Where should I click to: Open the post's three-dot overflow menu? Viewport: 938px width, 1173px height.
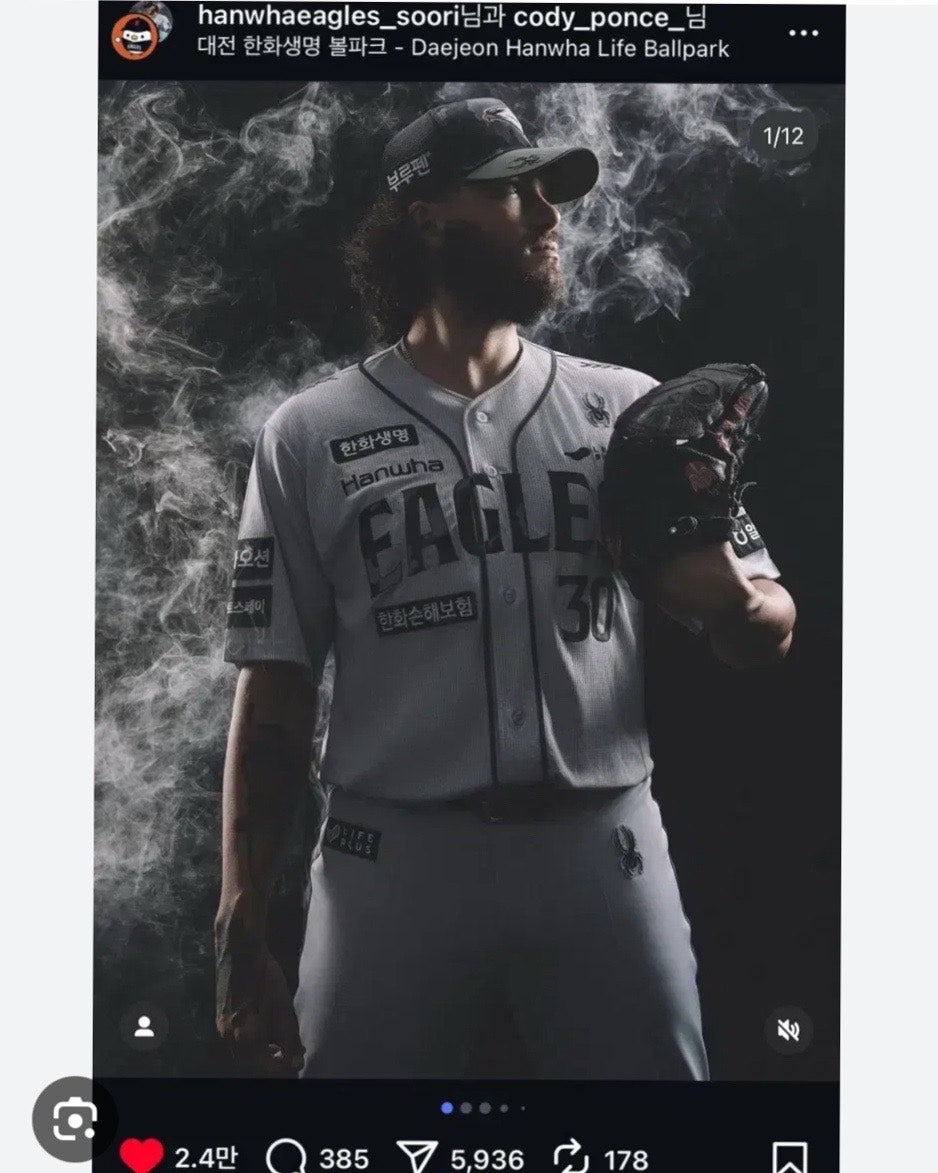click(x=803, y=33)
